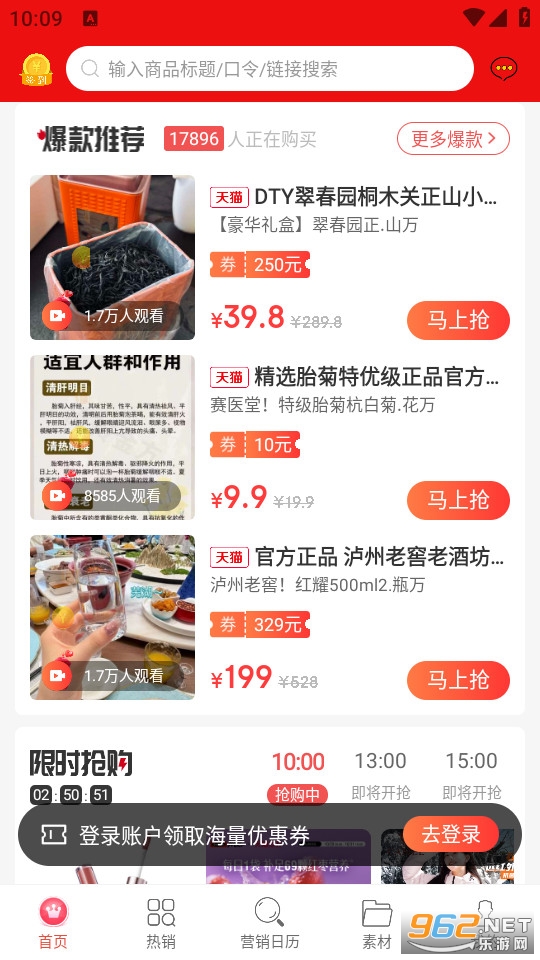Switch to the 热销 tab
Viewport: 540px width, 960px height.
click(161, 923)
